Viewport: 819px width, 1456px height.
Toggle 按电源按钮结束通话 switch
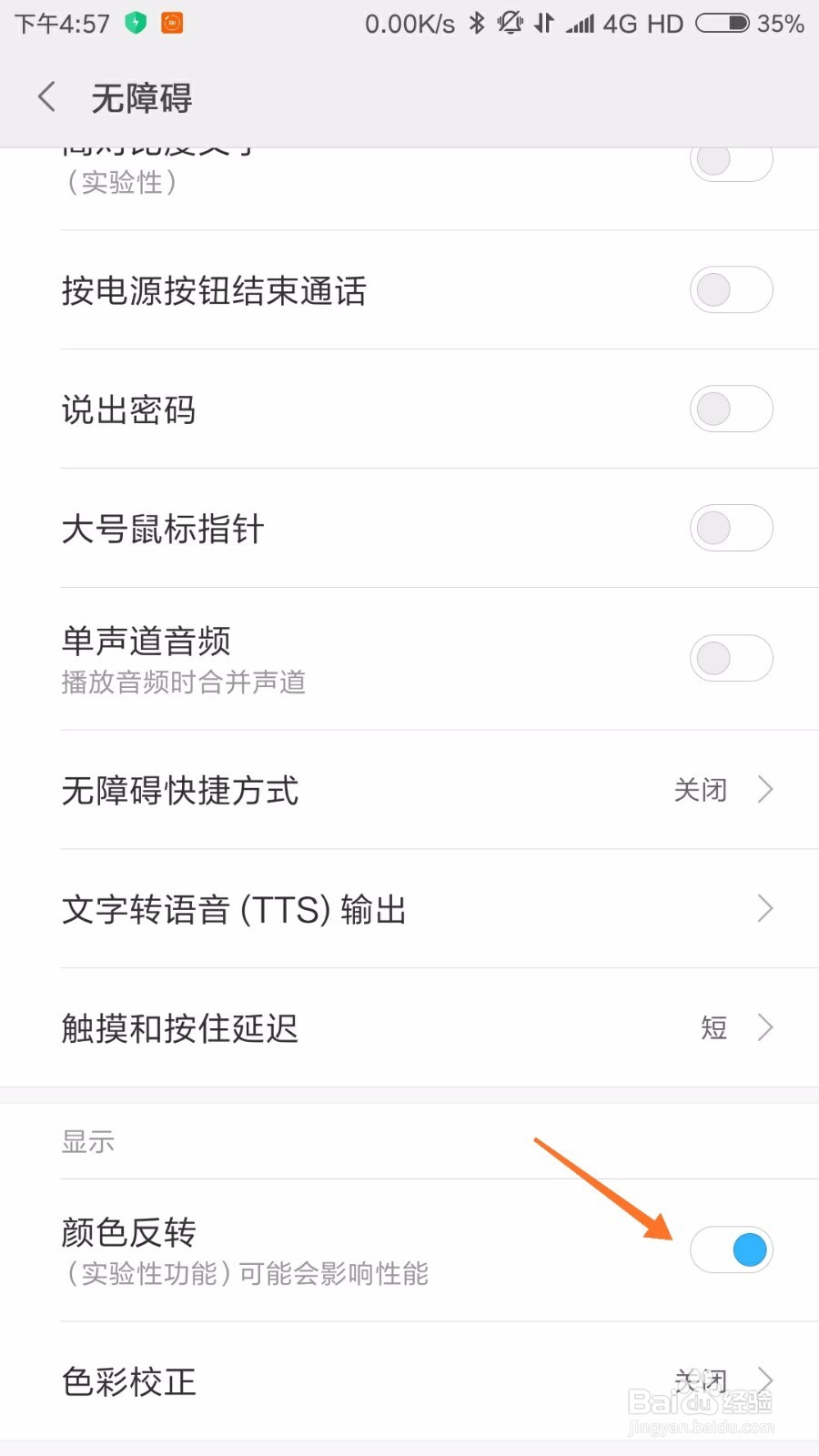(x=731, y=290)
